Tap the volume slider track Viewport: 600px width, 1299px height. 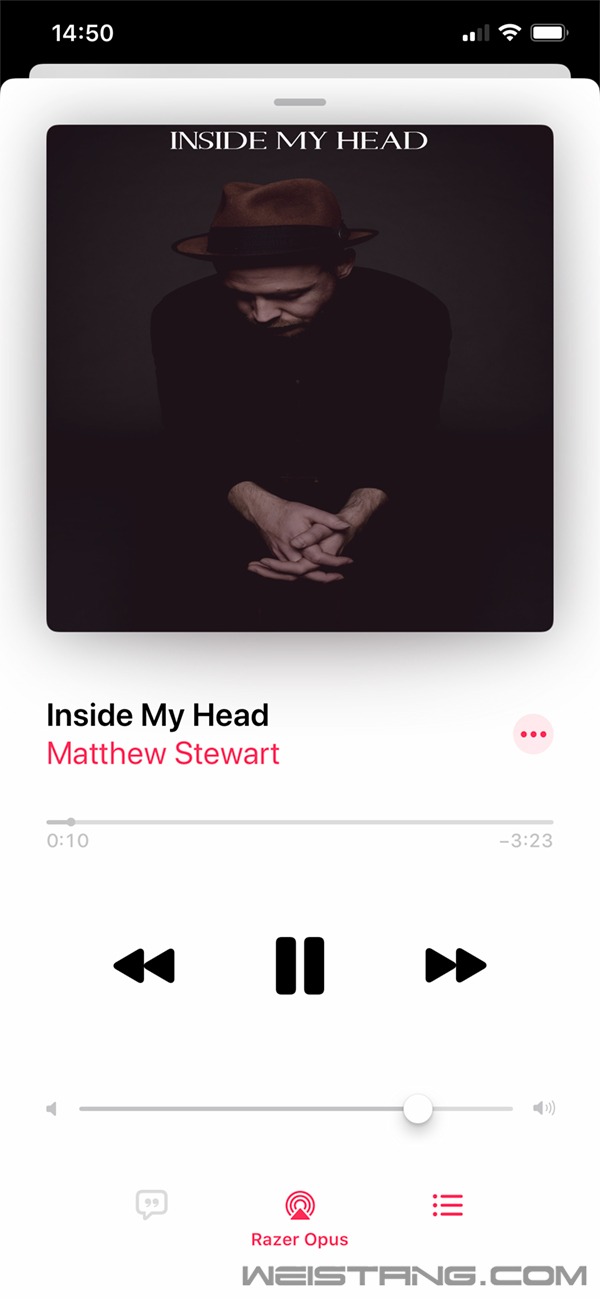pyautogui.click(x=250, y=1108)
